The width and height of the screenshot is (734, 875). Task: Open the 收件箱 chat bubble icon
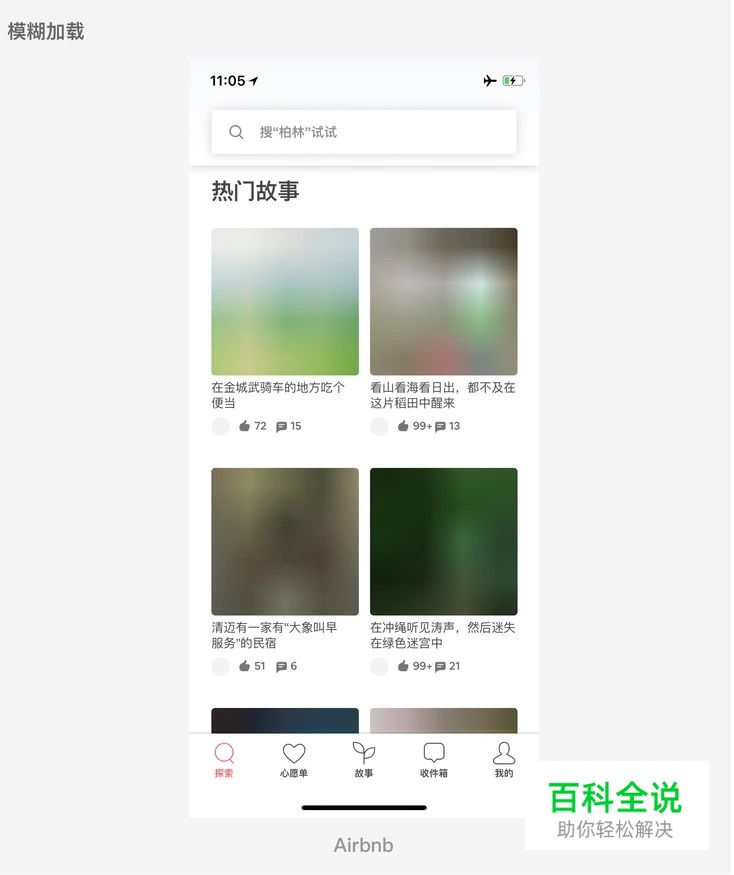(x=433, y=753)
